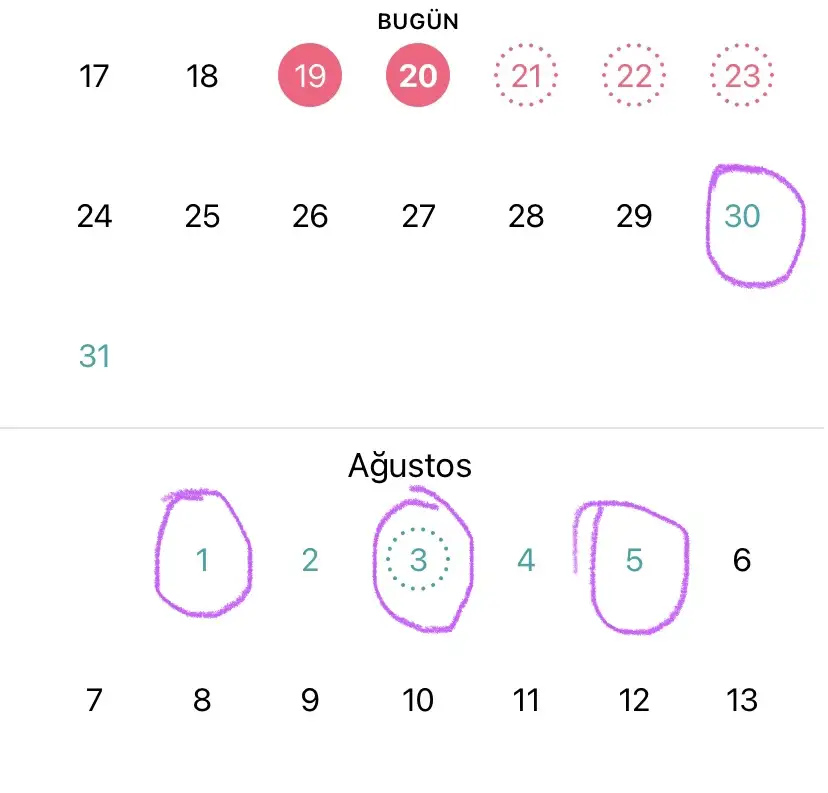Pick teal day 2 of Ağustos
The height and width of the screenshot is (793, 828).
click(310, 560)
